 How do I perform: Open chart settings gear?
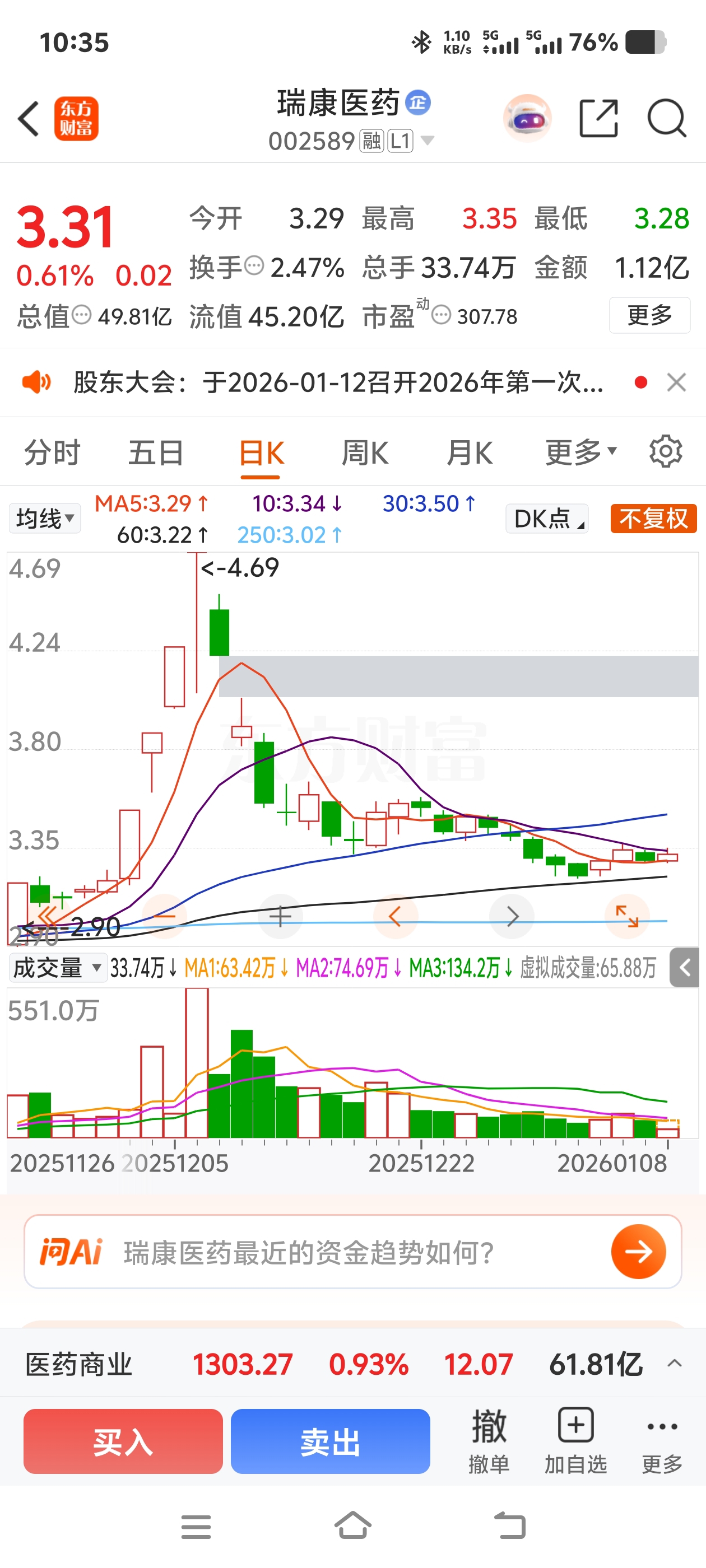coord(665,452)
